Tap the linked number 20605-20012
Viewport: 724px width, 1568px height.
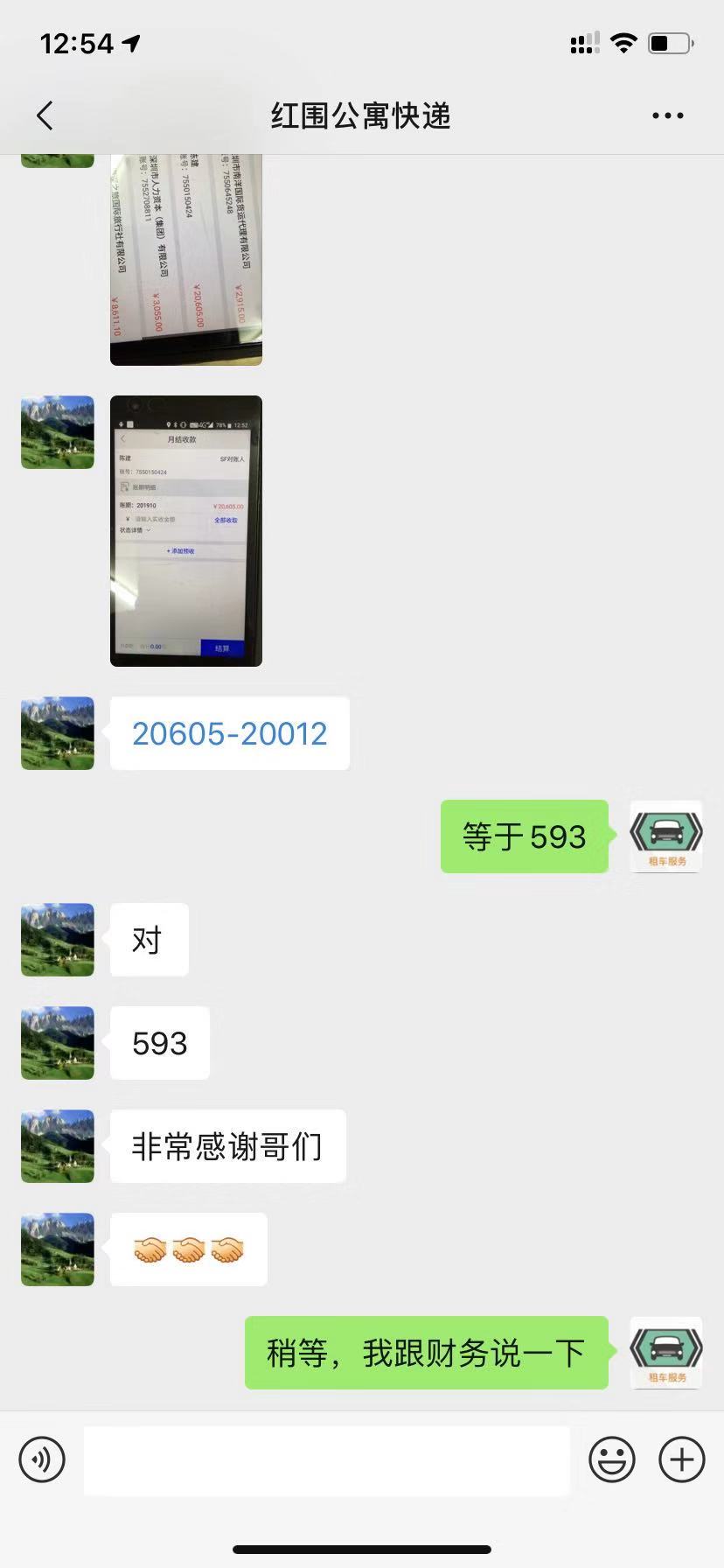229,733
